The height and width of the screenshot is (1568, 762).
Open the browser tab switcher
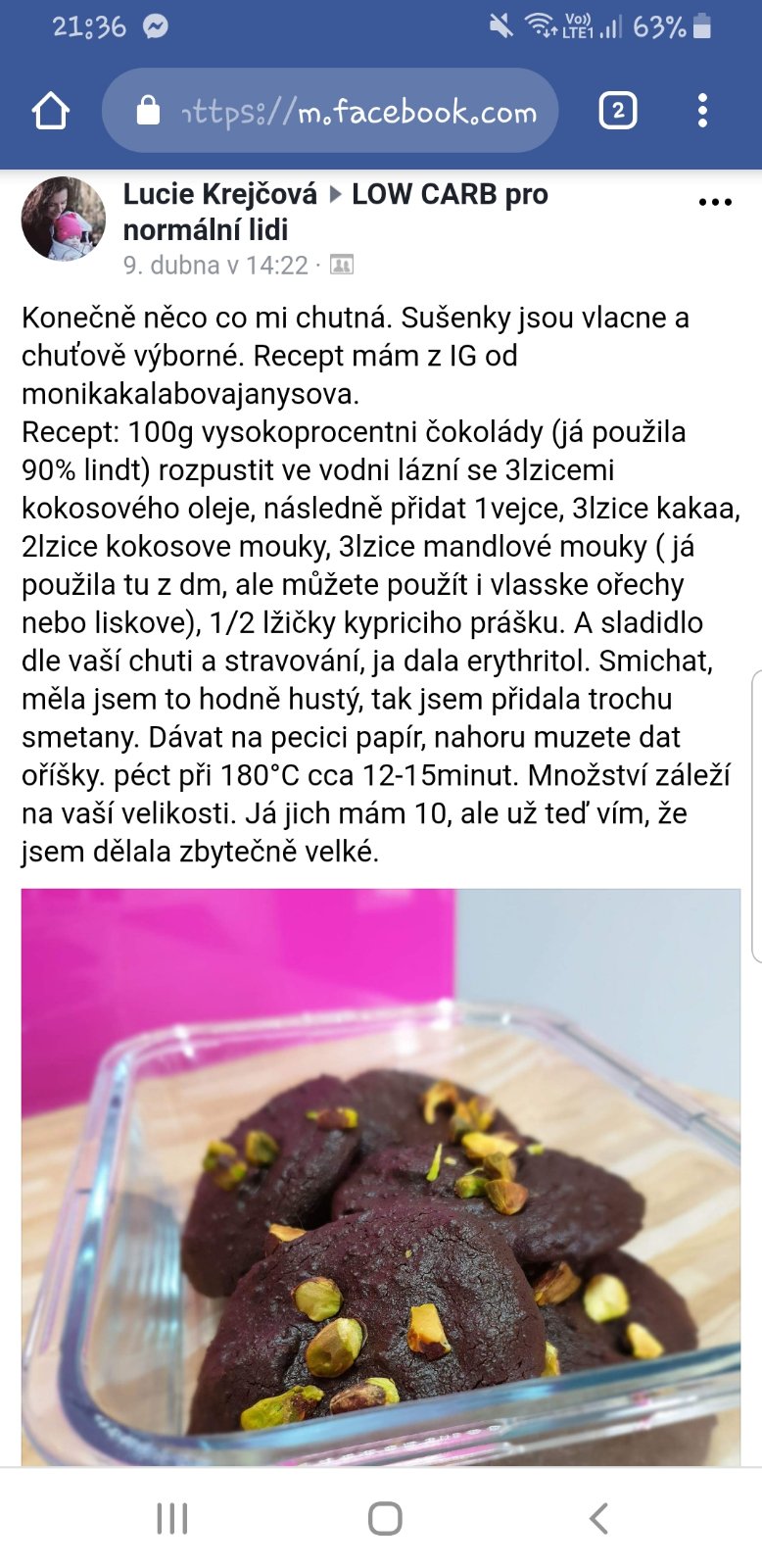pyautogui.click(x=617, y=112)
